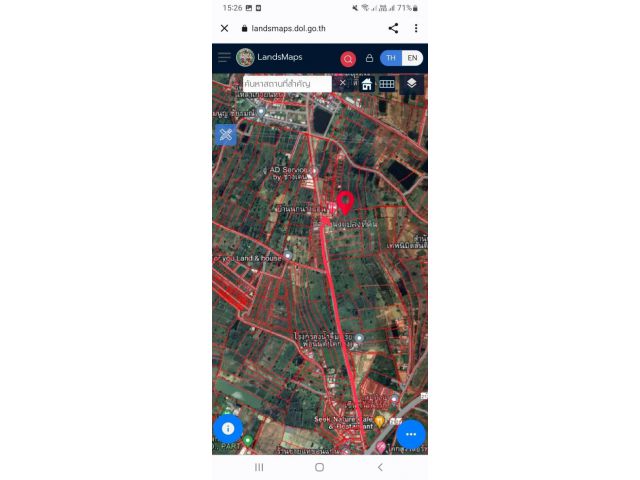Share this LandsMaps page
The height and width of the screenshot is (480, 640).
click(393, 28)
